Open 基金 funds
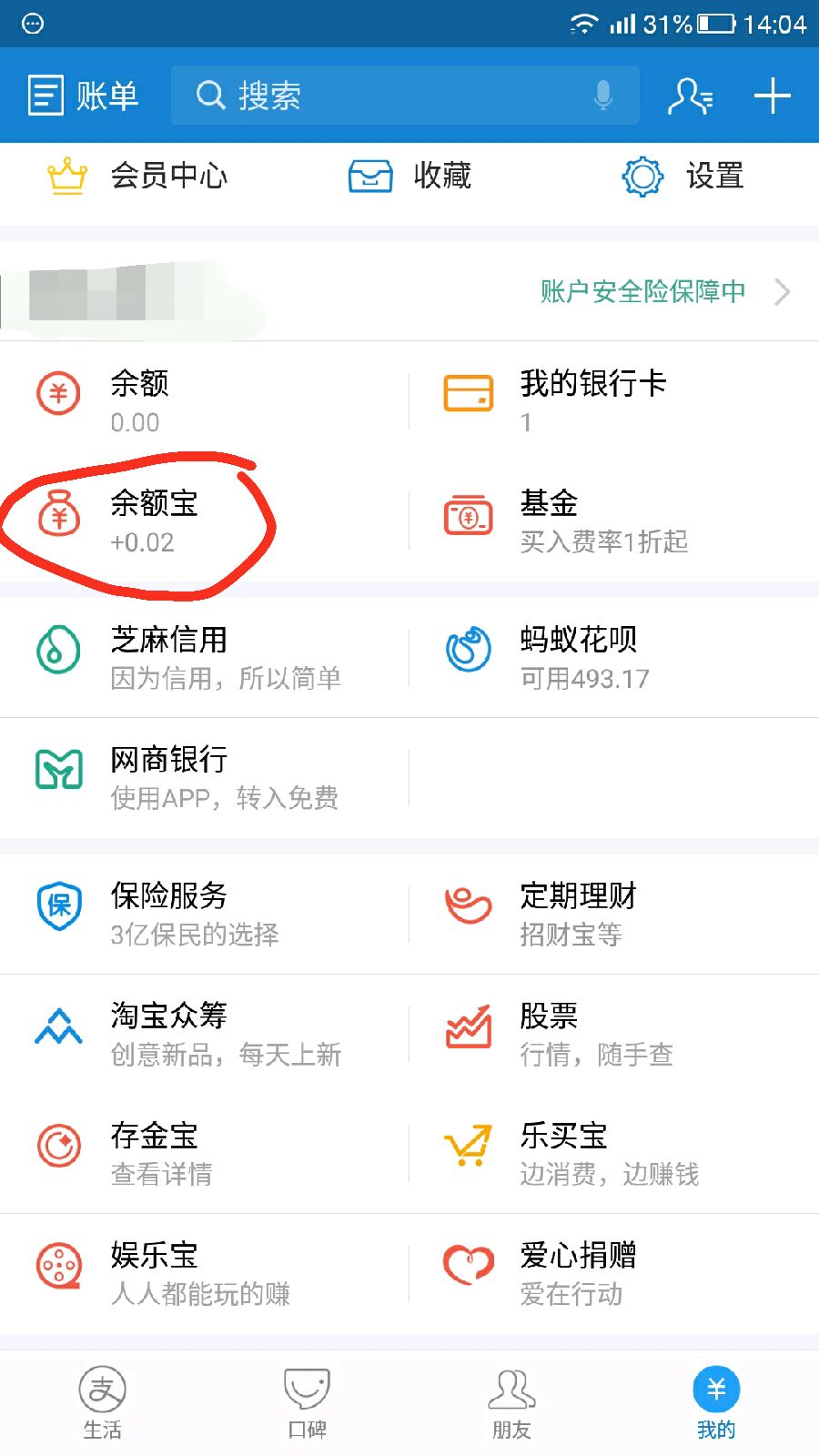The width and height of the screenshot is (819, 1456). (614, 521)
